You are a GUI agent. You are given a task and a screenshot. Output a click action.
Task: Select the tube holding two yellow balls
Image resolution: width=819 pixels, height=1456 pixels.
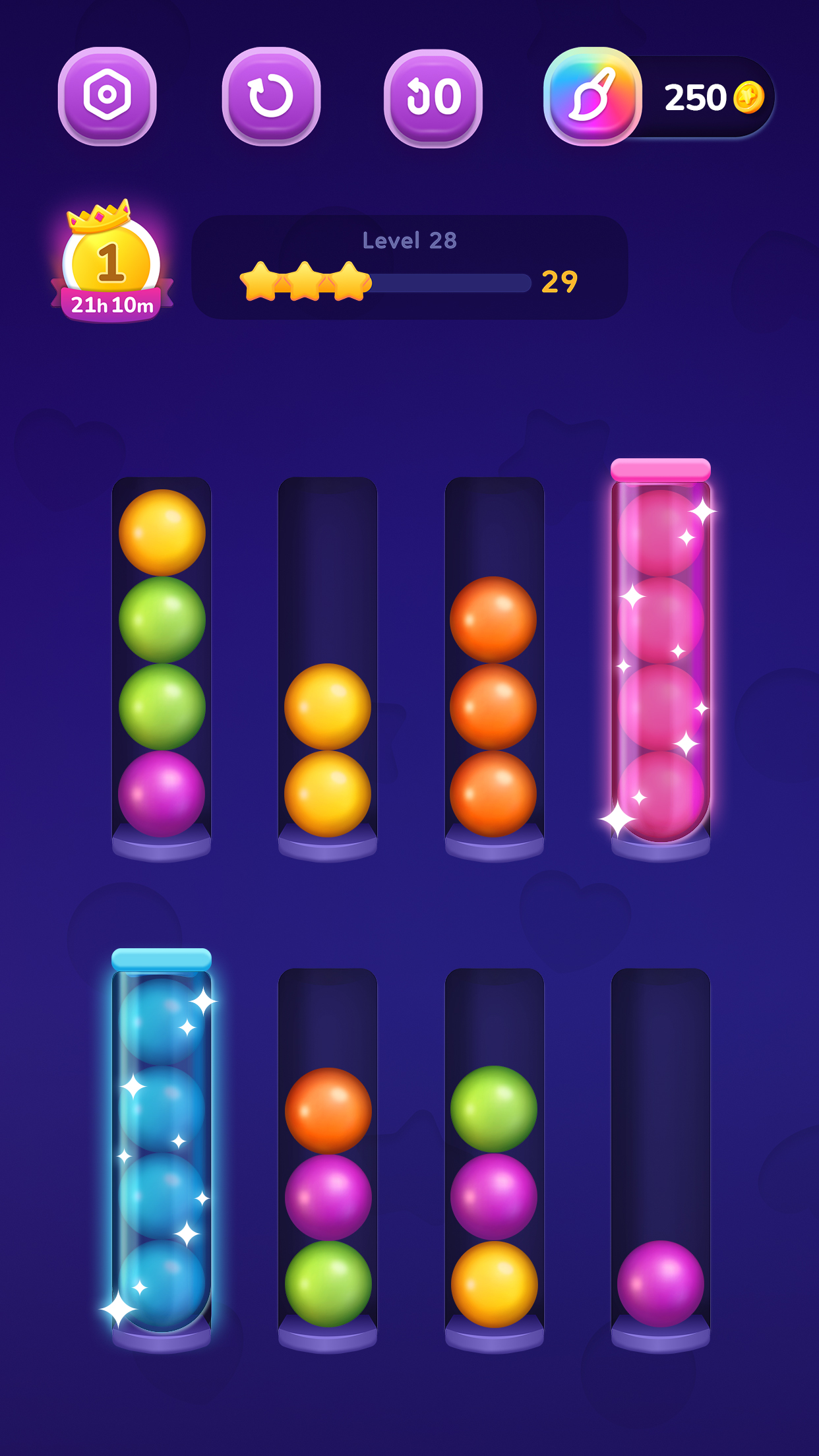(328, 669)
